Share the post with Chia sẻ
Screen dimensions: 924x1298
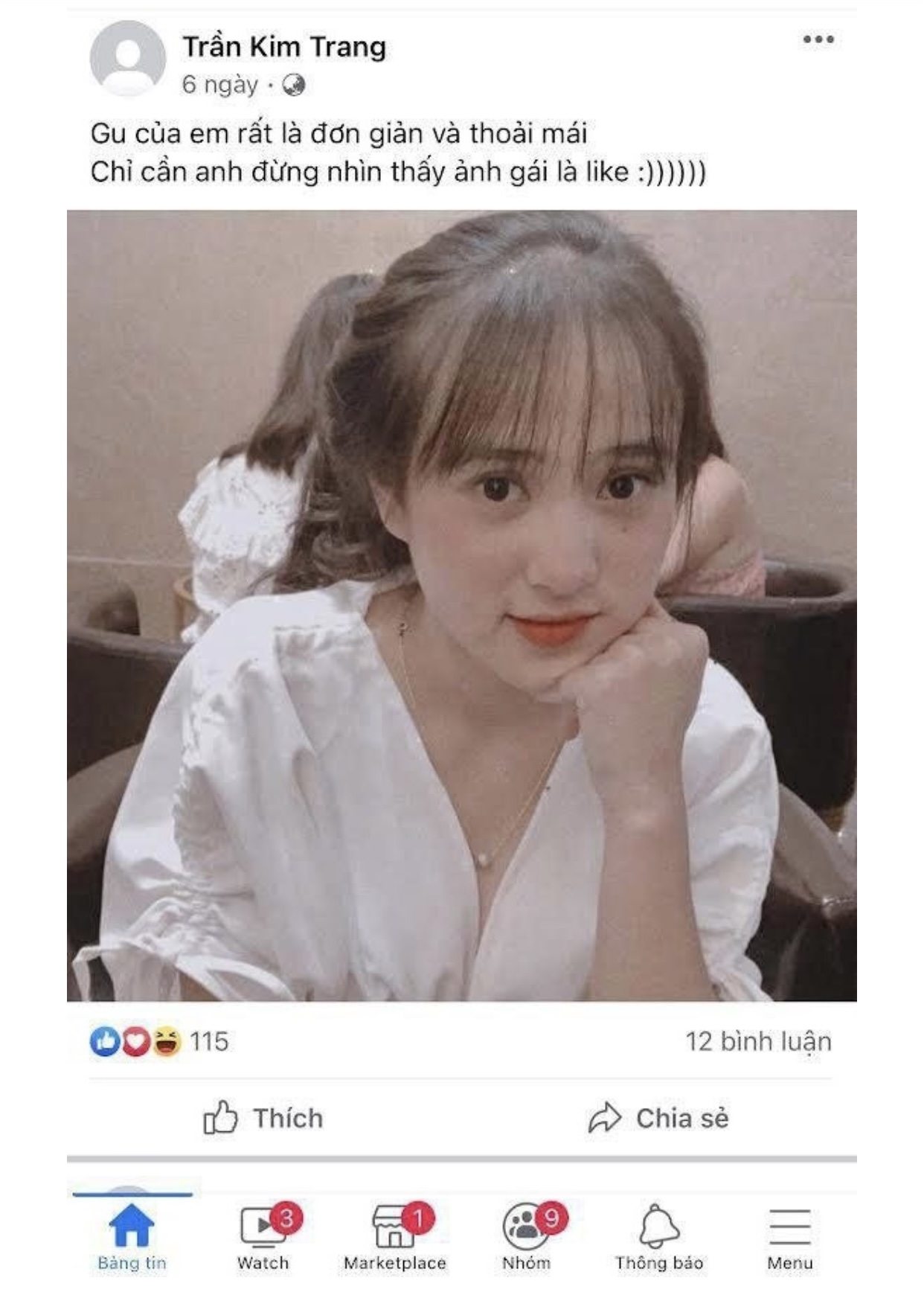[658, 1118]
